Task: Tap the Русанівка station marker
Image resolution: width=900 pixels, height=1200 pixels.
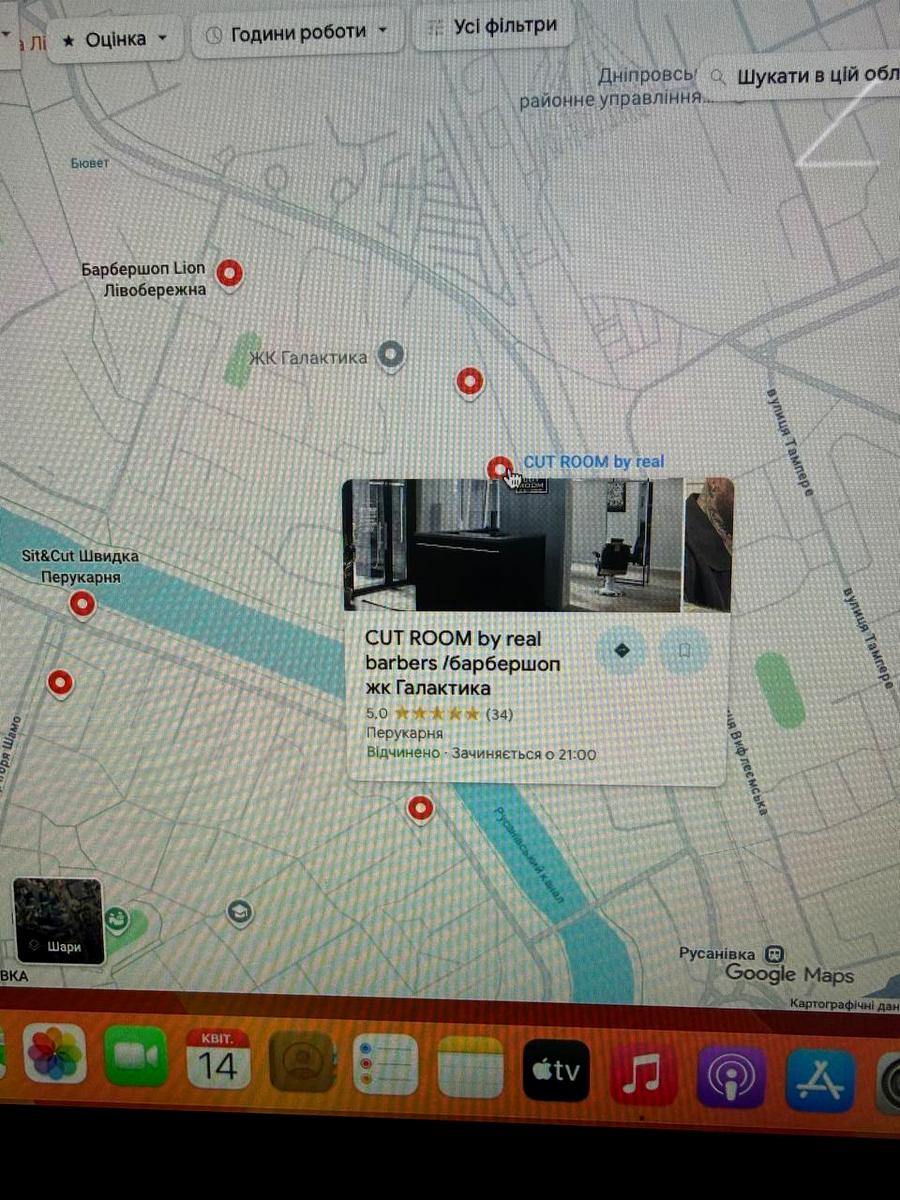Action: (x=774, y=953)
